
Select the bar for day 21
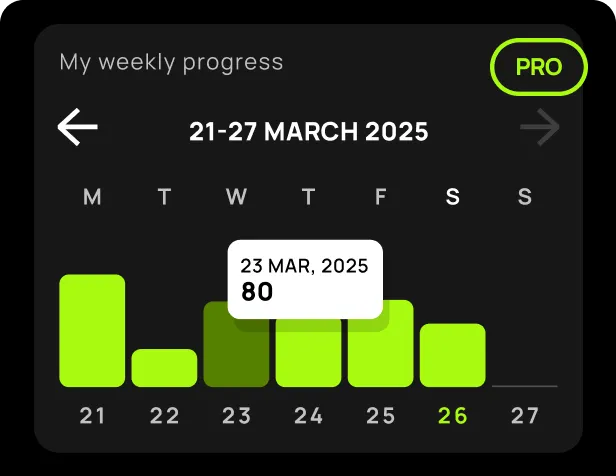click(92, 330)
